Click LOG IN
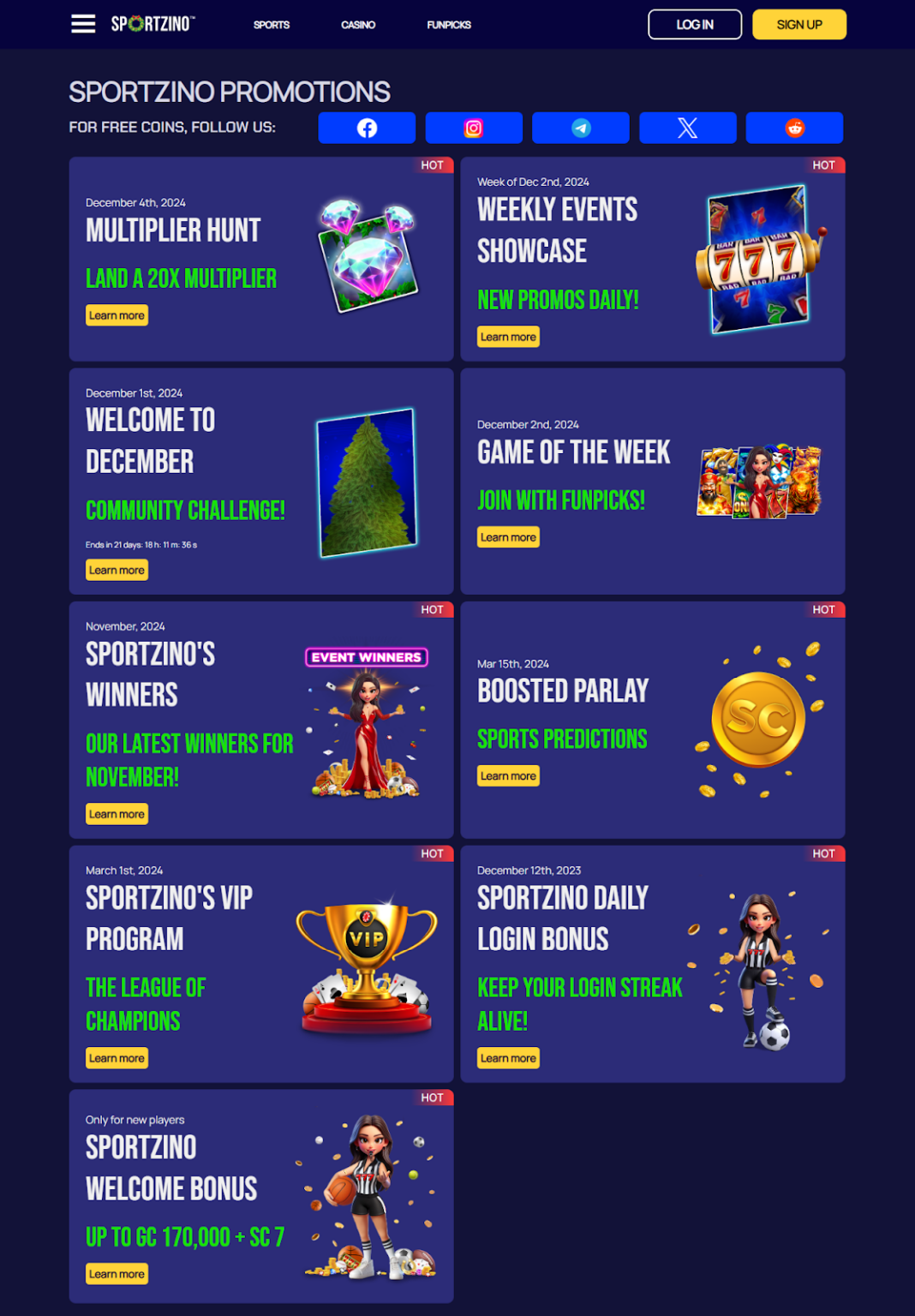The height and width of the screenshot is (1316, 915). click(x=694, y=24)
